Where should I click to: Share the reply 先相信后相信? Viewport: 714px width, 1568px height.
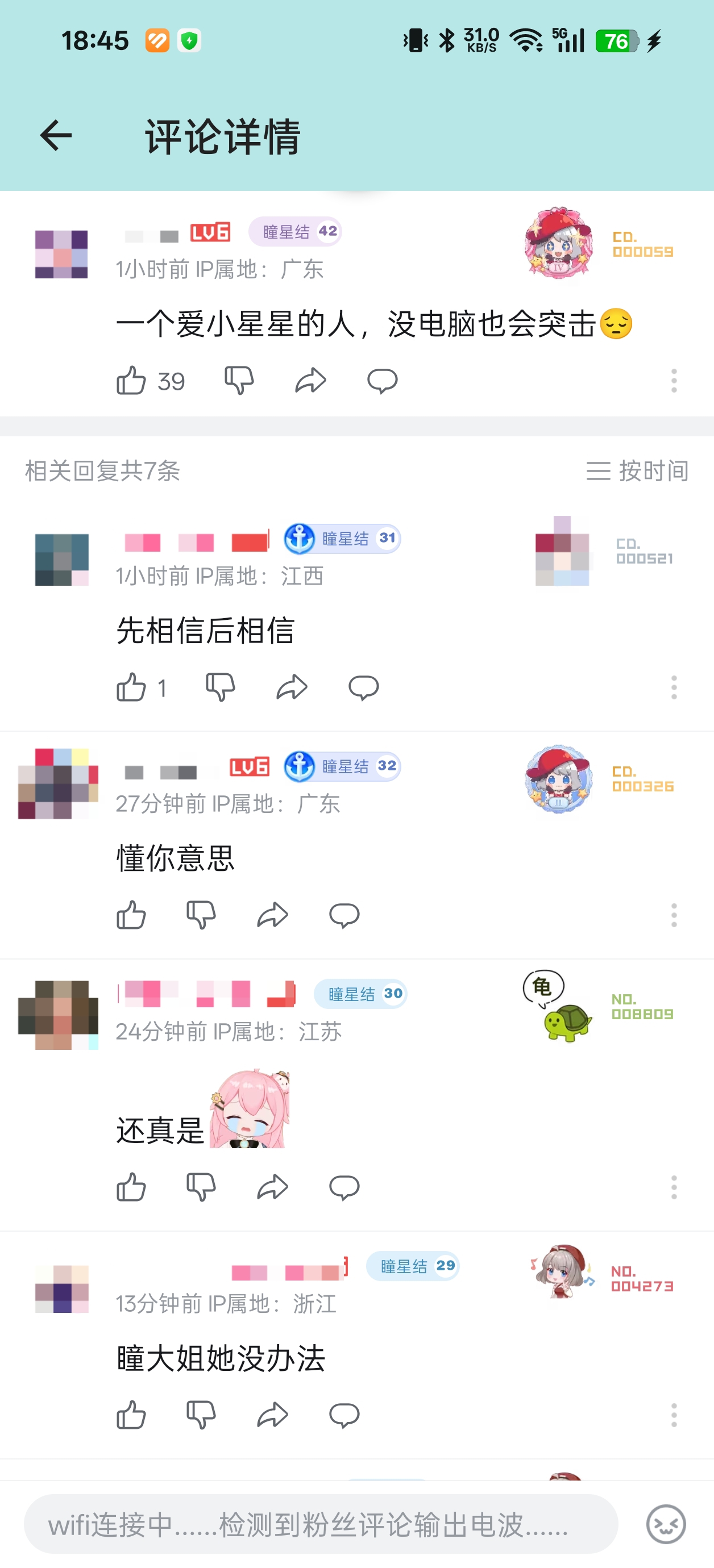292,688
